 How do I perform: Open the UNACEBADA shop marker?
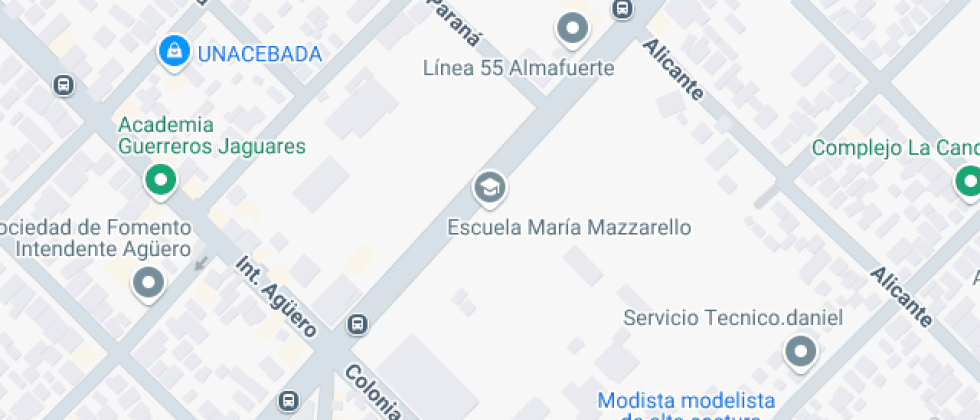[175, 51]
